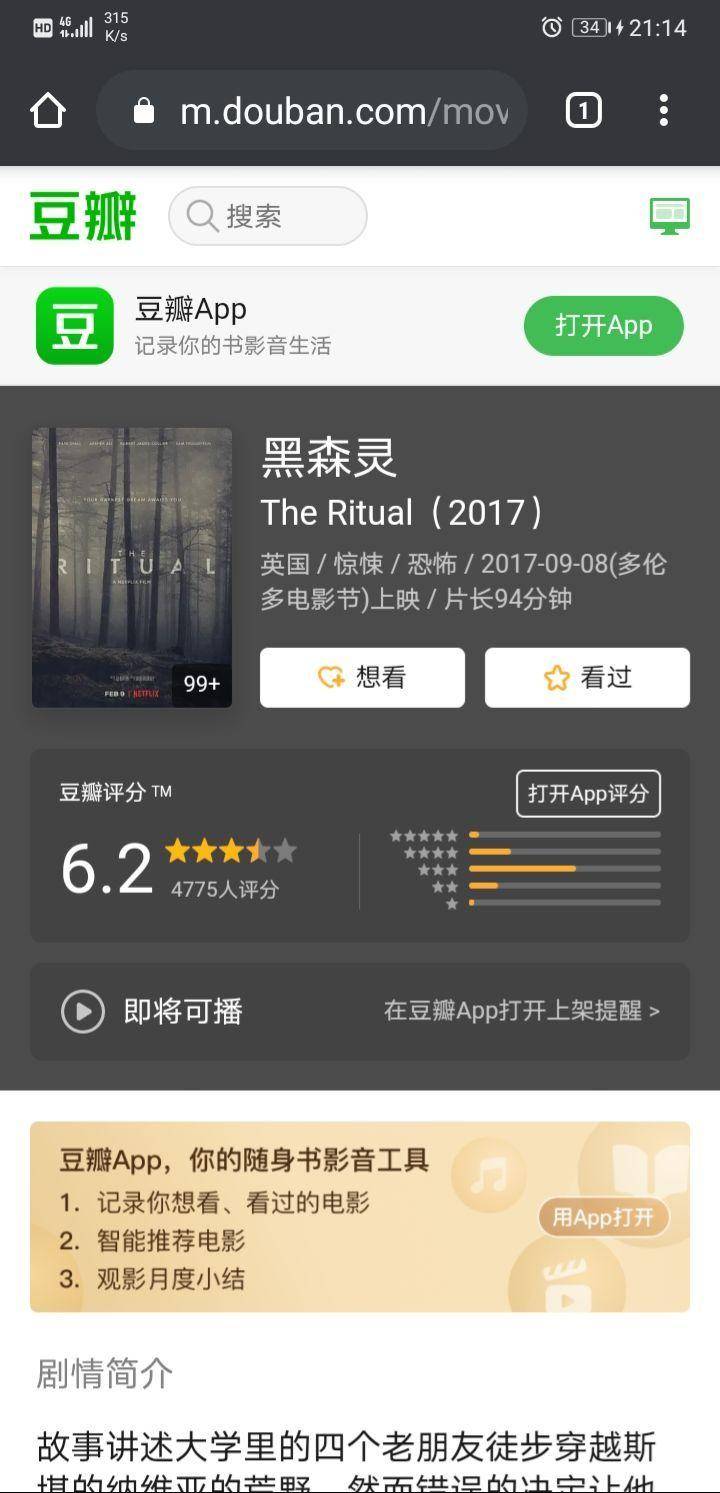Open The Ritual movie poster

[132, 567]
